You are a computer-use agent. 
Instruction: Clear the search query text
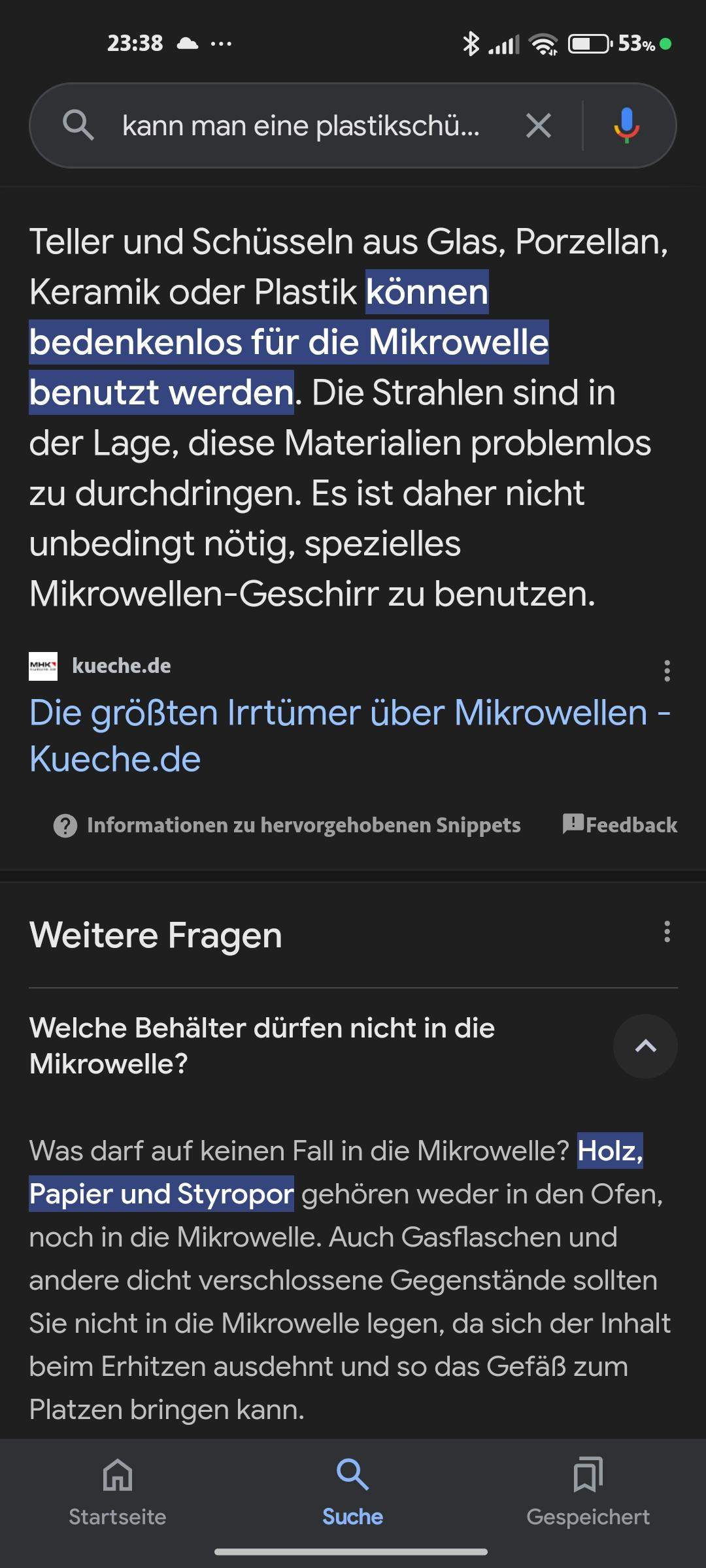point(539,125)
